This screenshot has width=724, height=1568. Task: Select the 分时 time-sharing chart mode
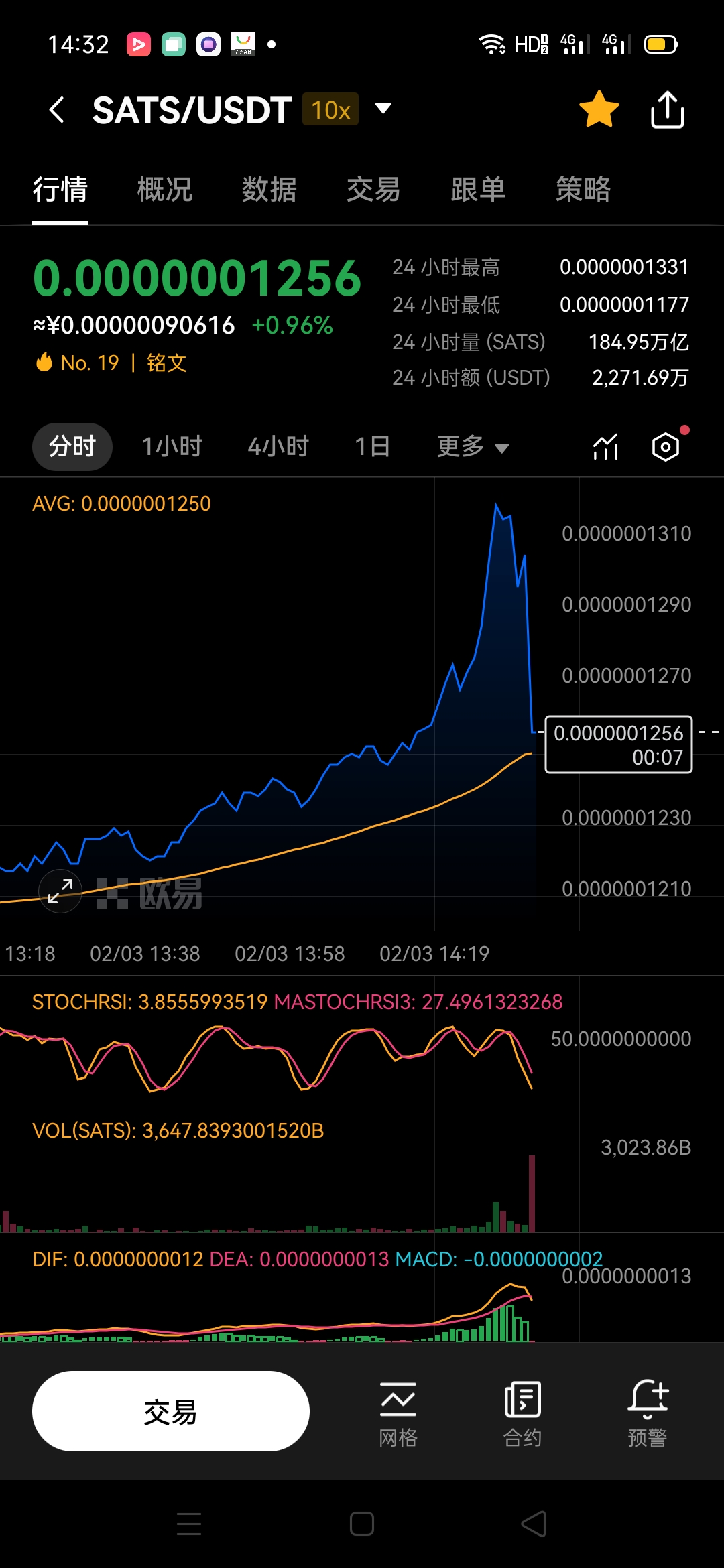[72, 446]
